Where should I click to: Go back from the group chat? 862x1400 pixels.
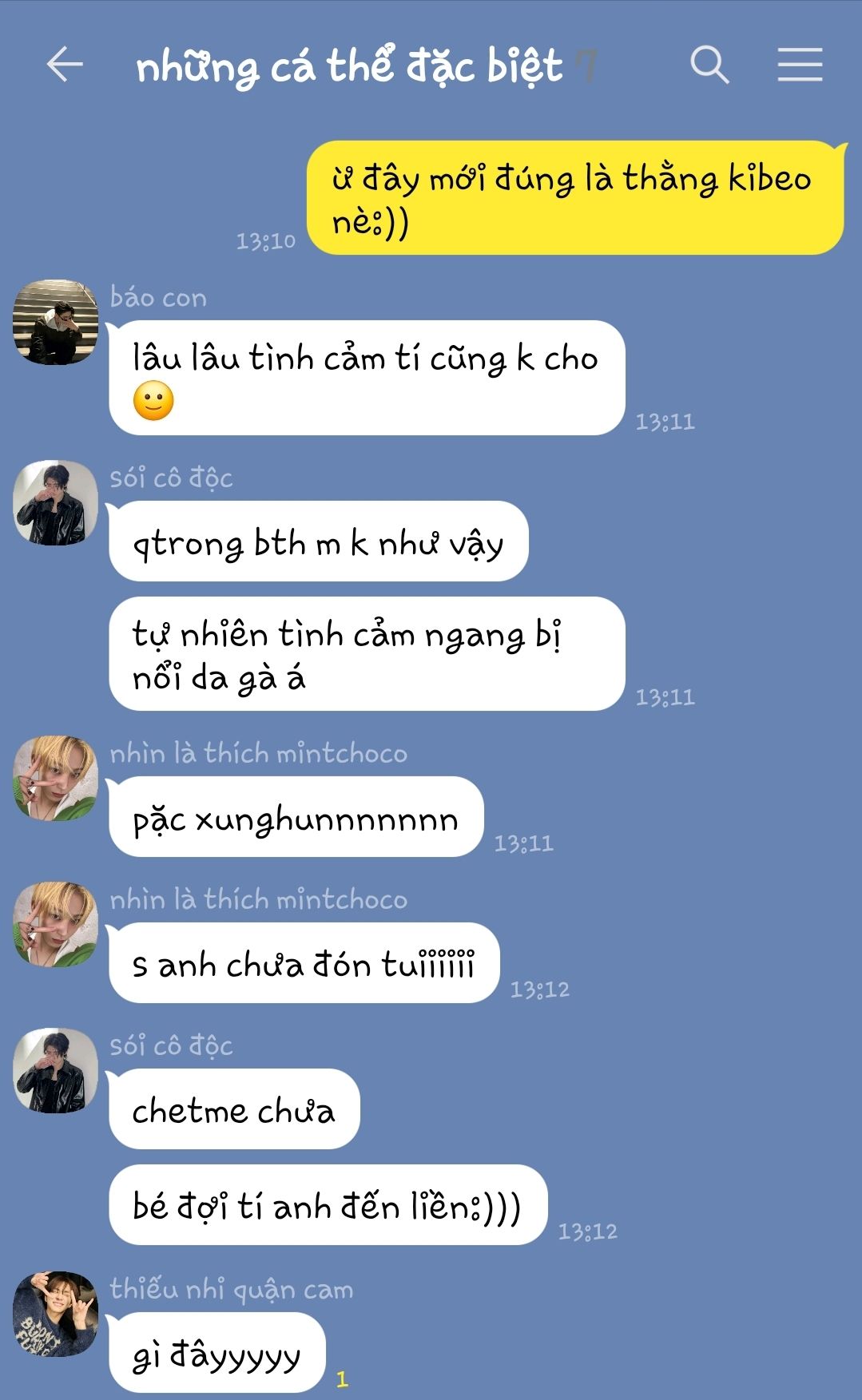click(65, 65)
